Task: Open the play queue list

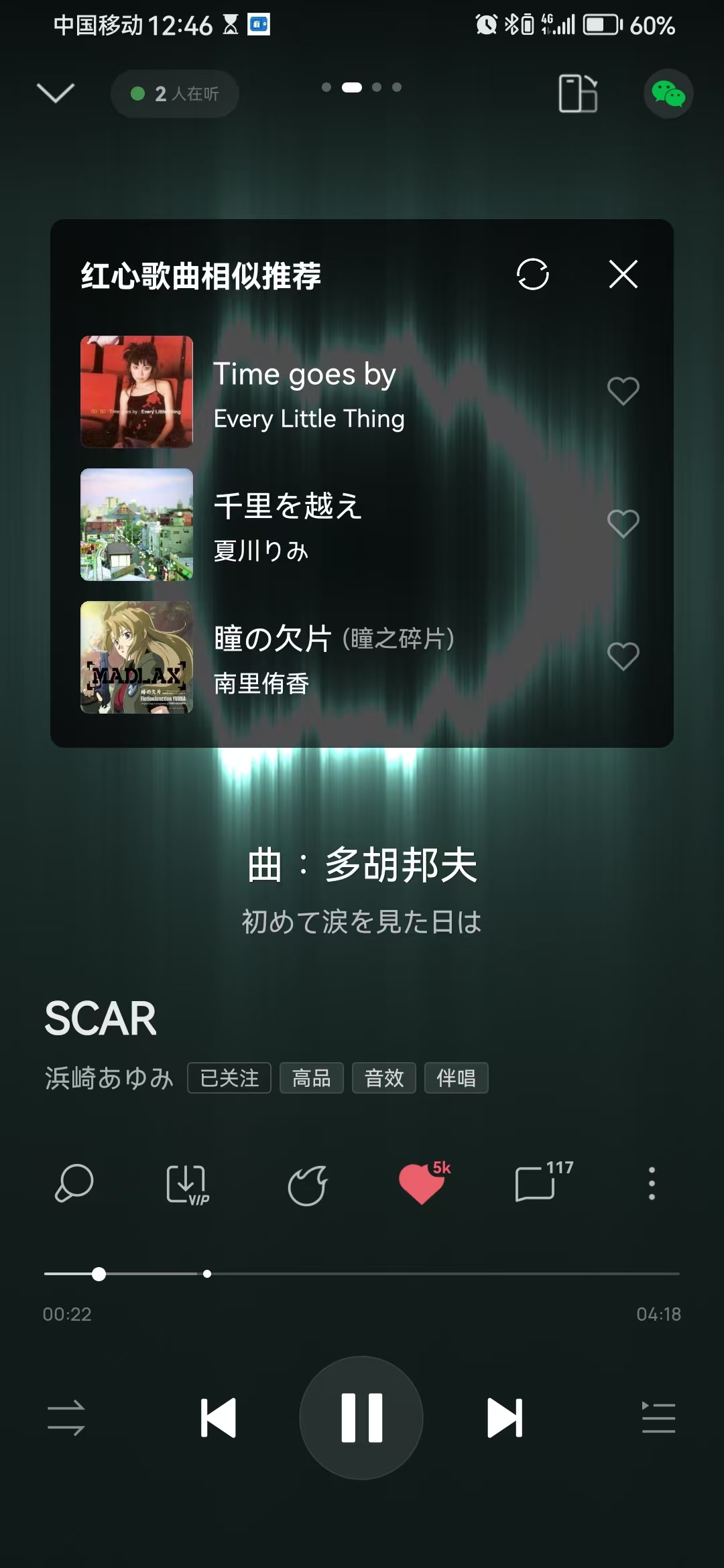Action: tap(658, 1418)
